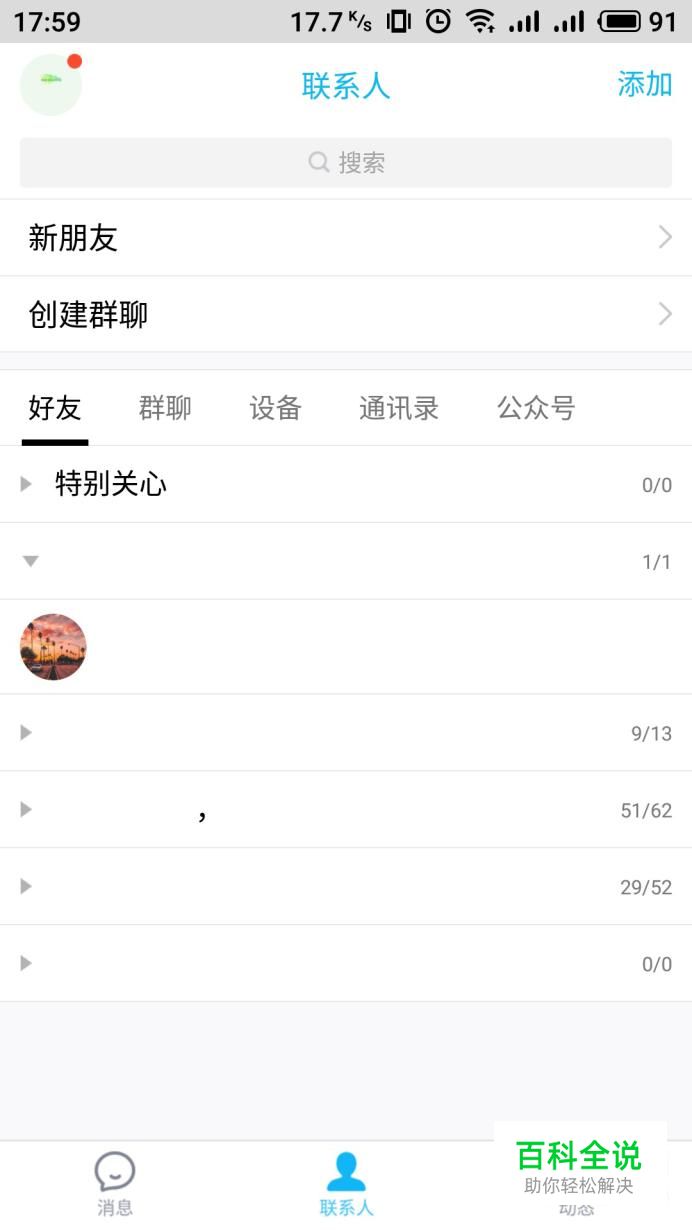The width and height of the screenshot is (692, 1230).
Task: Expand the 特别关心 friend group
Action: (x=346, y=485)
